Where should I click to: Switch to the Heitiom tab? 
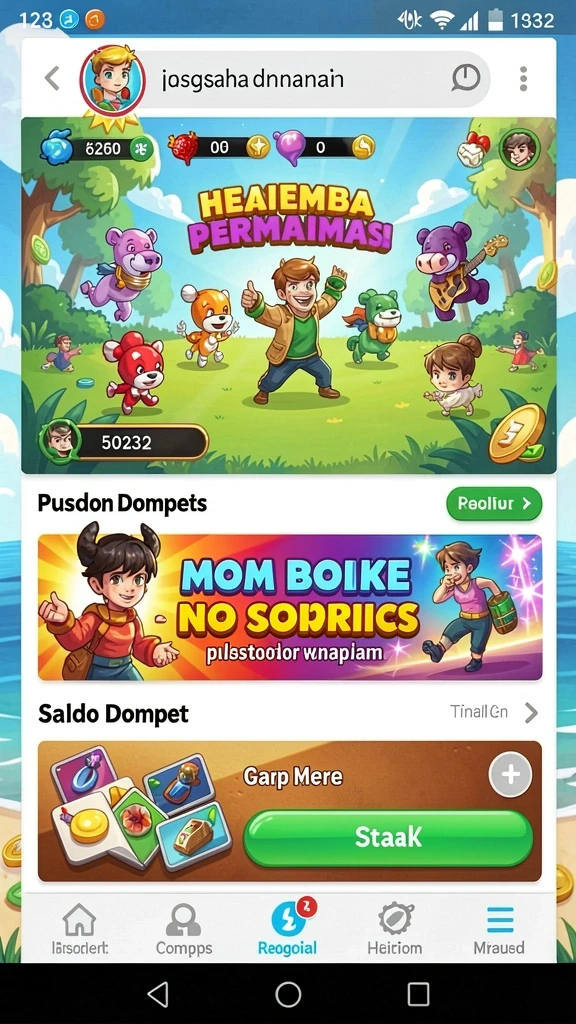tap(394, 930)
